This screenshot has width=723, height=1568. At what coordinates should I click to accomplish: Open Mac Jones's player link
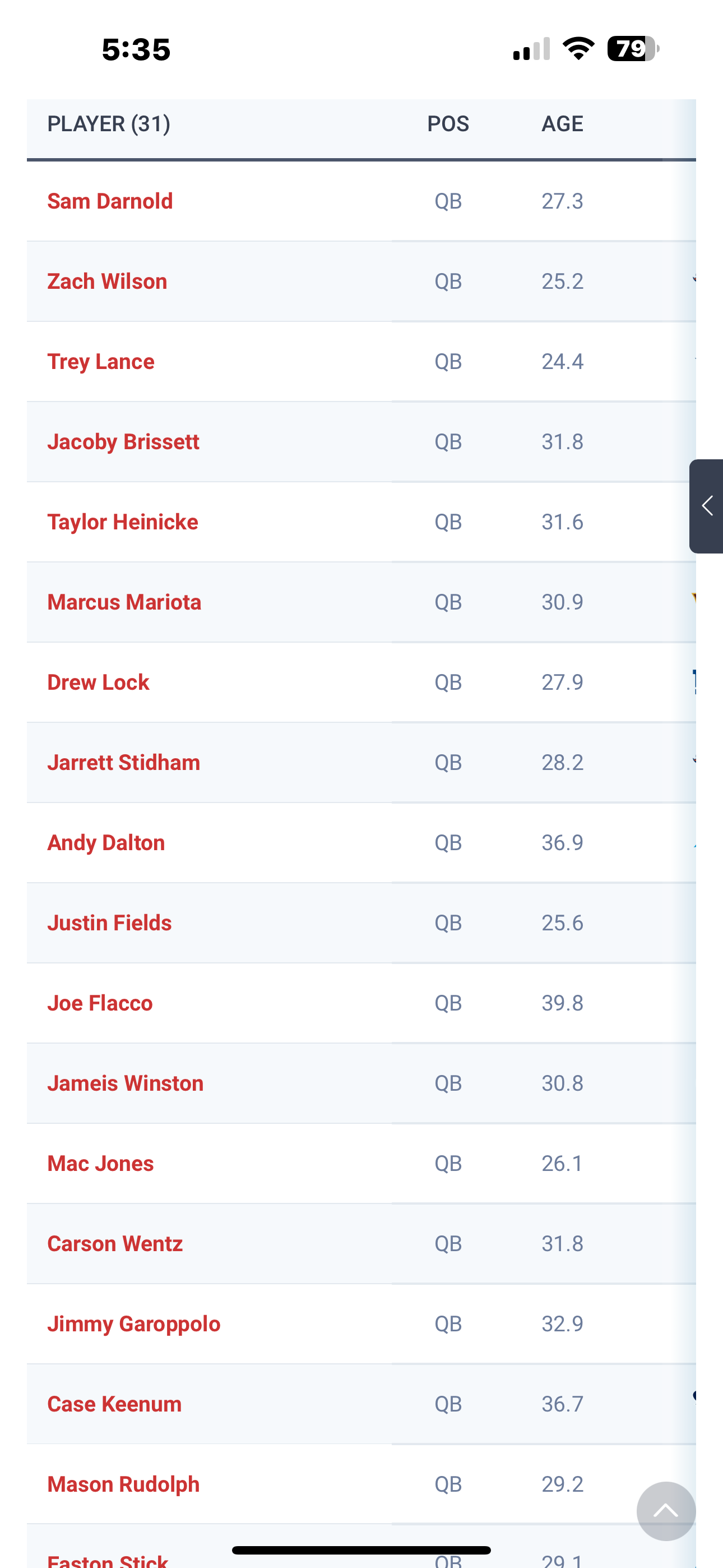(x=100, y=1164)
